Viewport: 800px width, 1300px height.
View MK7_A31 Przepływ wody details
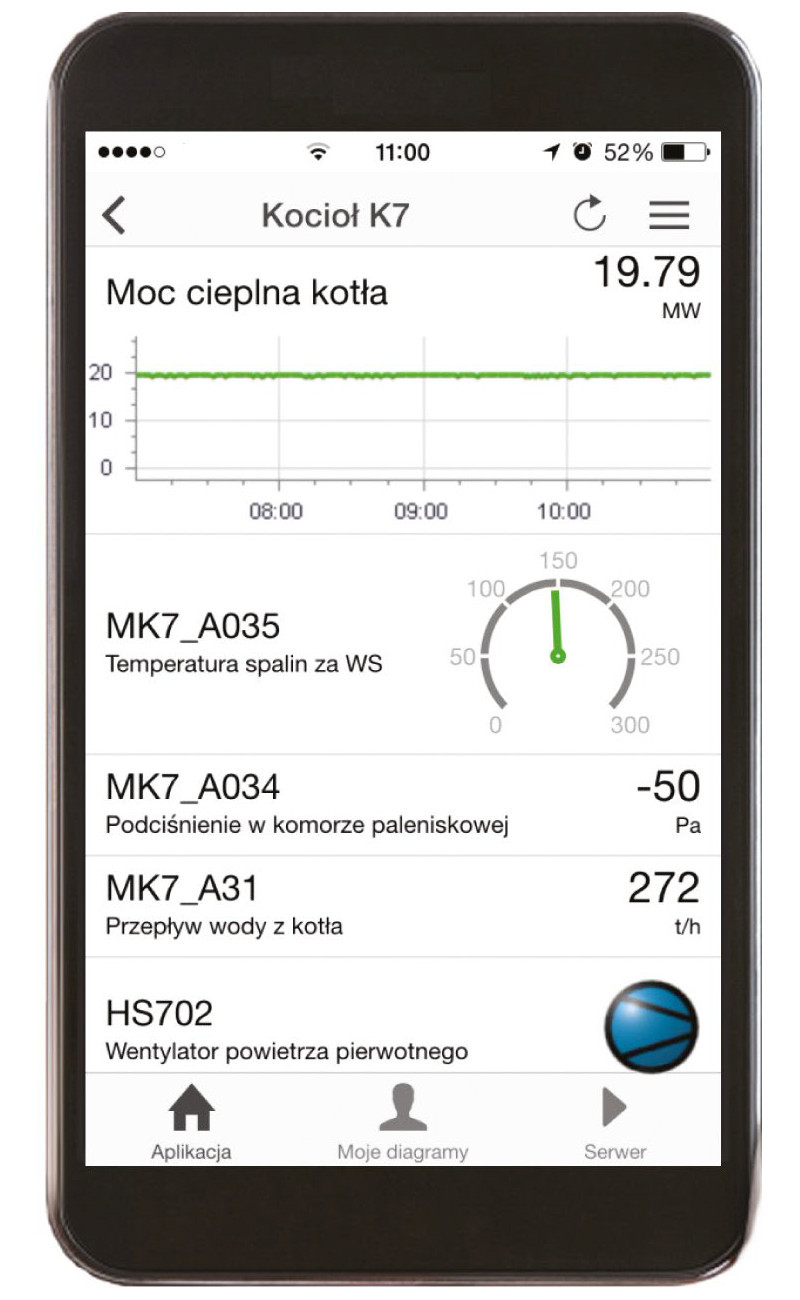pyautogui.click(x=402, y=906)
